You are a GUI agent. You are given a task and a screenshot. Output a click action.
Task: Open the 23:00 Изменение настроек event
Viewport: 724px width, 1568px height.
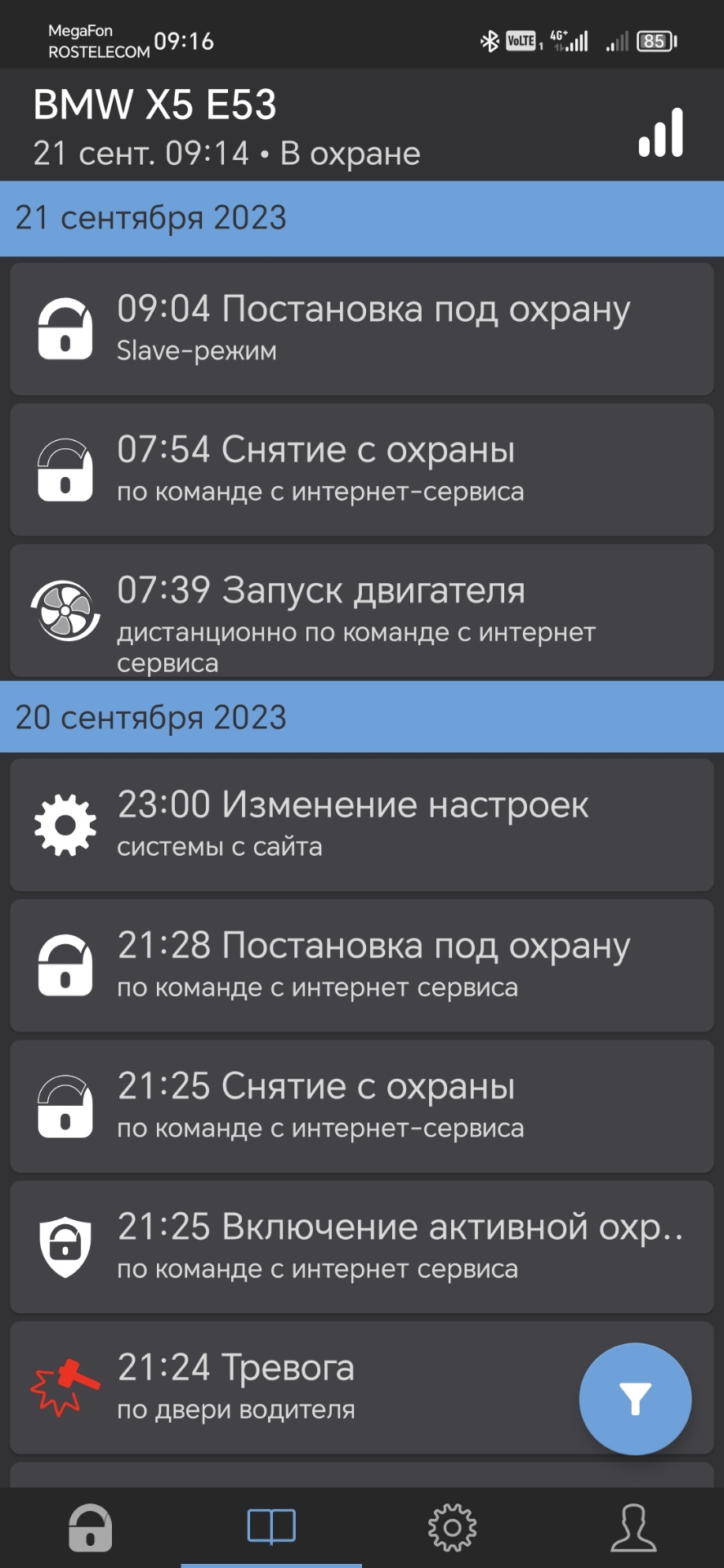[362, 824]
